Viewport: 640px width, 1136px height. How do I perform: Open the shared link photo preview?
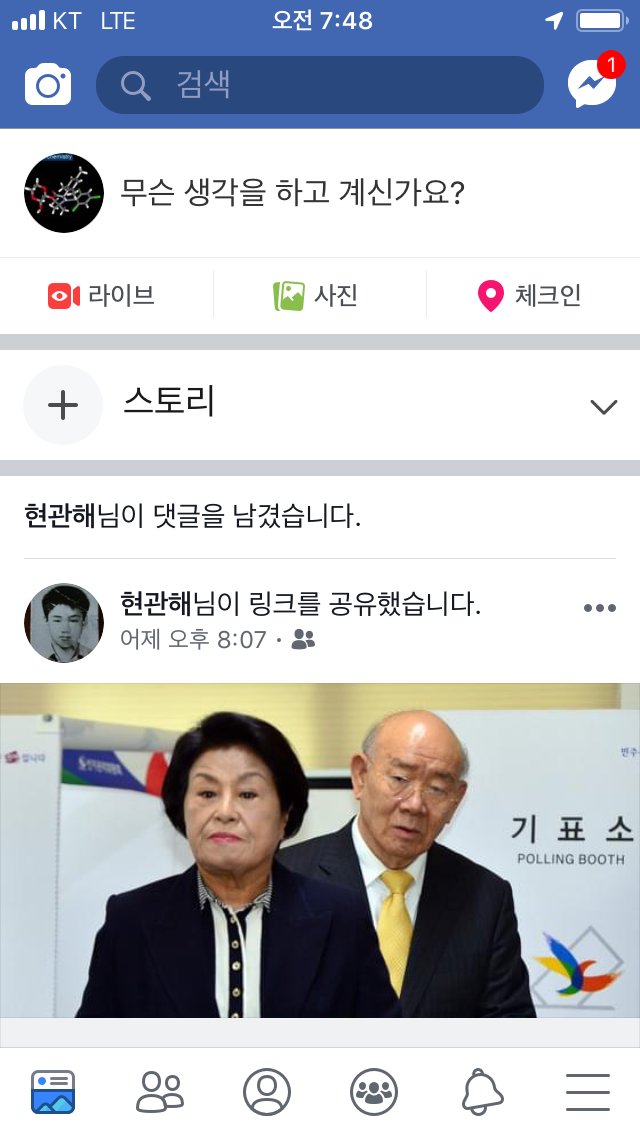pyautogui.click(x=320, y=851)
